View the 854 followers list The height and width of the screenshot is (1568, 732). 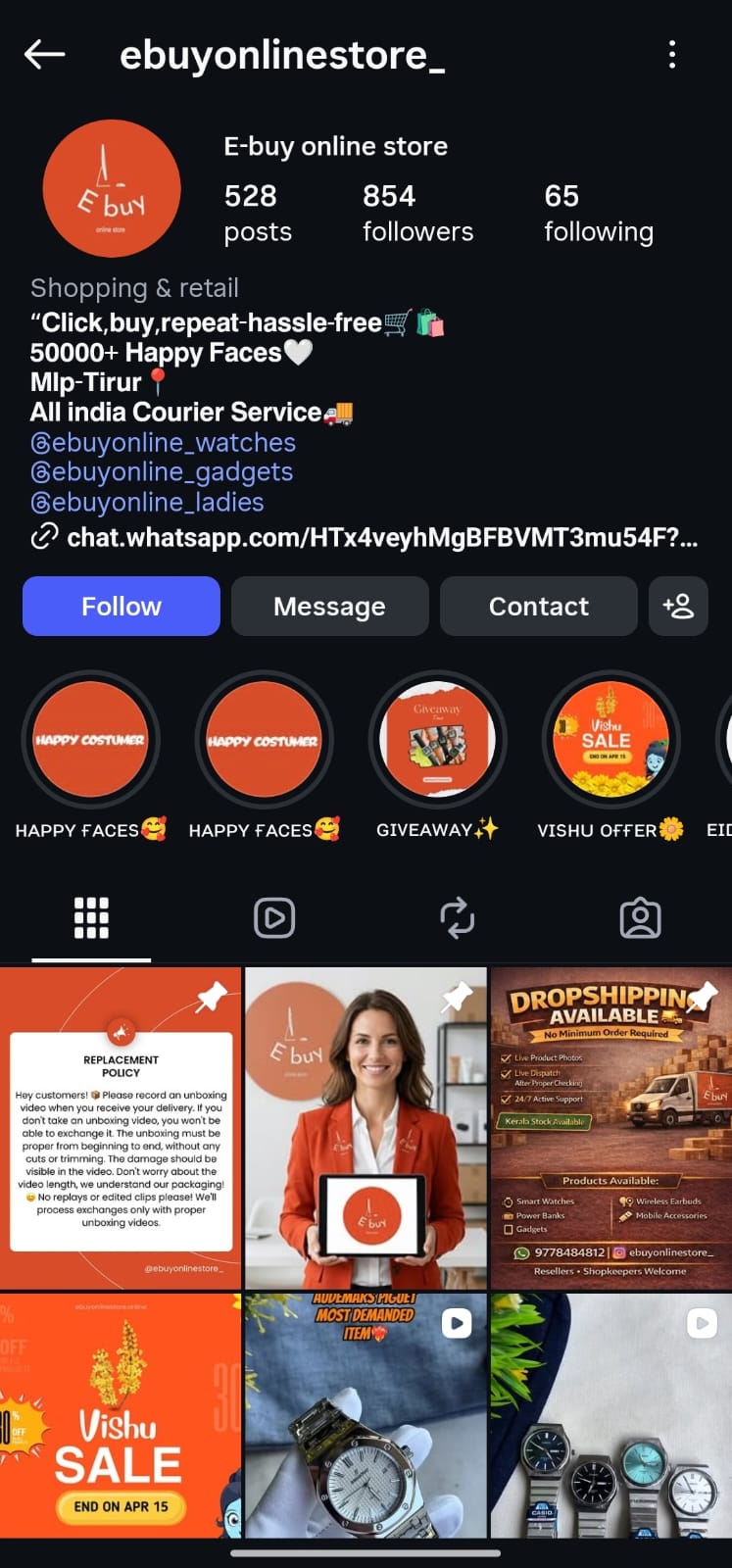pyautogui.click(x=417, y=214)
